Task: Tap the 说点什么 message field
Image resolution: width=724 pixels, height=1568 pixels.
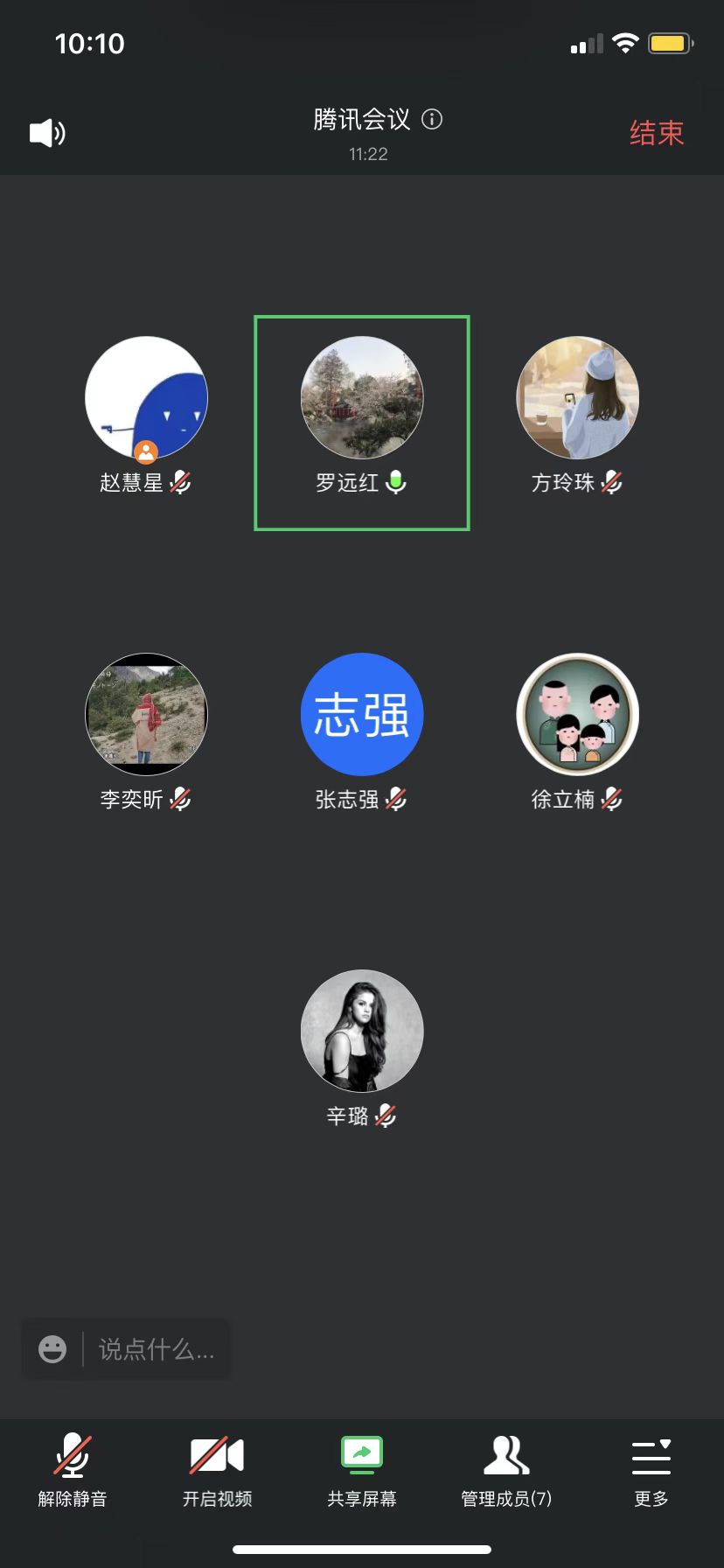Action: (156, 1348)
